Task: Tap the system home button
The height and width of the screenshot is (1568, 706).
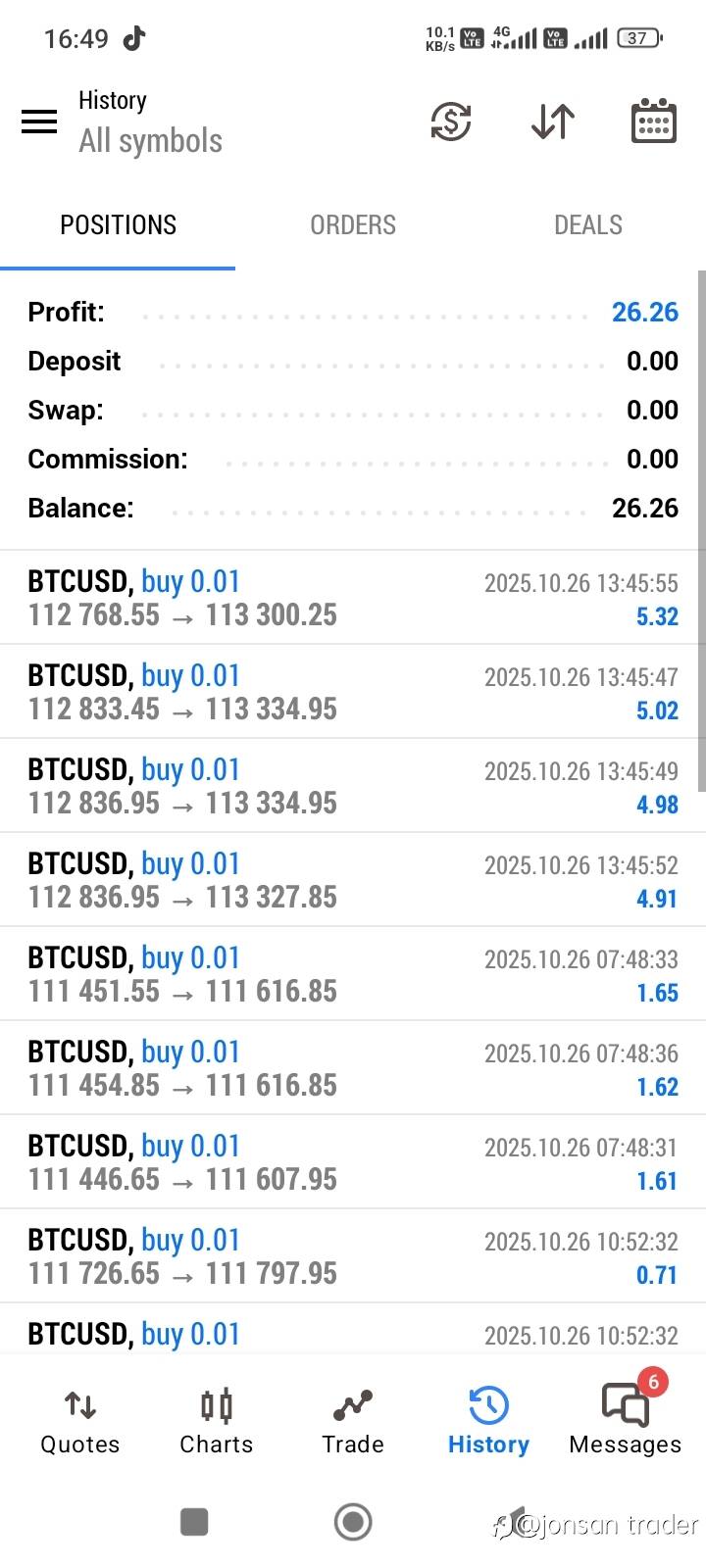Action: pos(353,1522)
